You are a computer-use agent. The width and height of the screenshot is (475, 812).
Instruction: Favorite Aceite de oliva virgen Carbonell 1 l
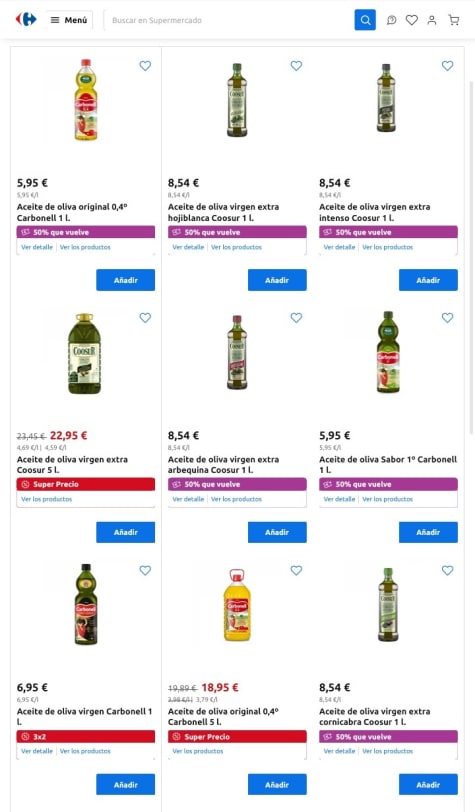click(145, 570)
